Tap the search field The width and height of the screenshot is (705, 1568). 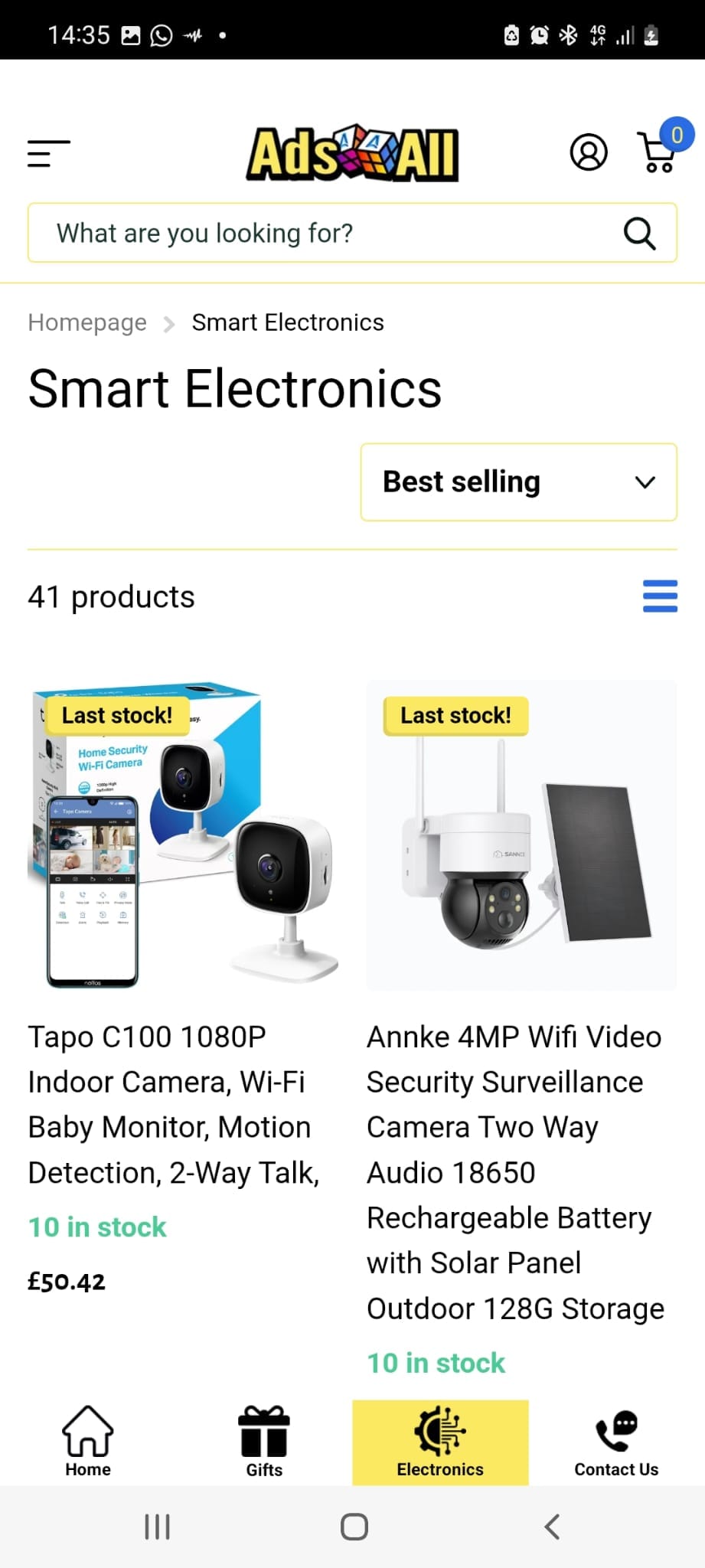coord(321,233)
